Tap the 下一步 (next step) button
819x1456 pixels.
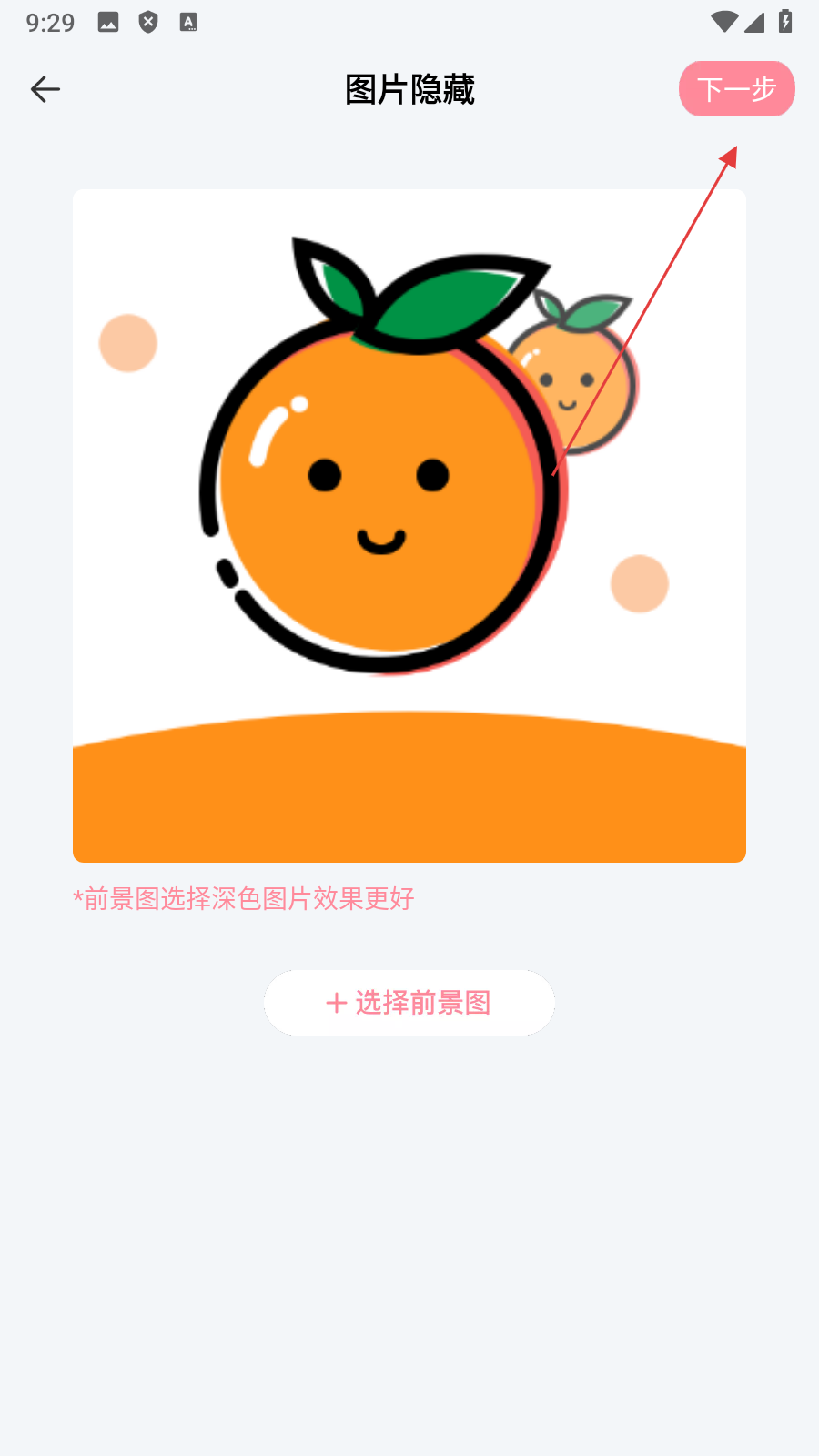point(736,89)
